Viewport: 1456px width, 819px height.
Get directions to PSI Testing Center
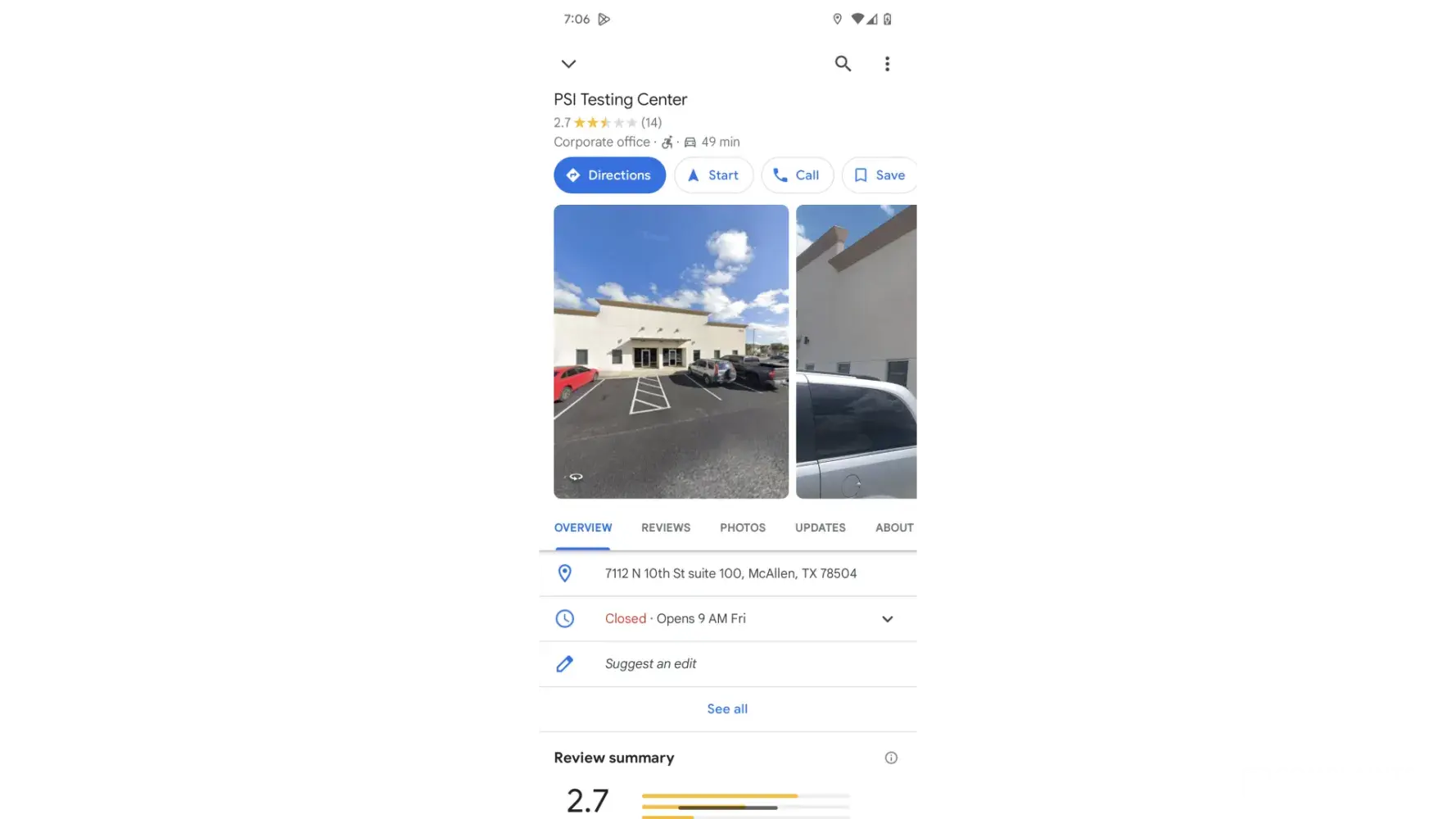point(609,175)
